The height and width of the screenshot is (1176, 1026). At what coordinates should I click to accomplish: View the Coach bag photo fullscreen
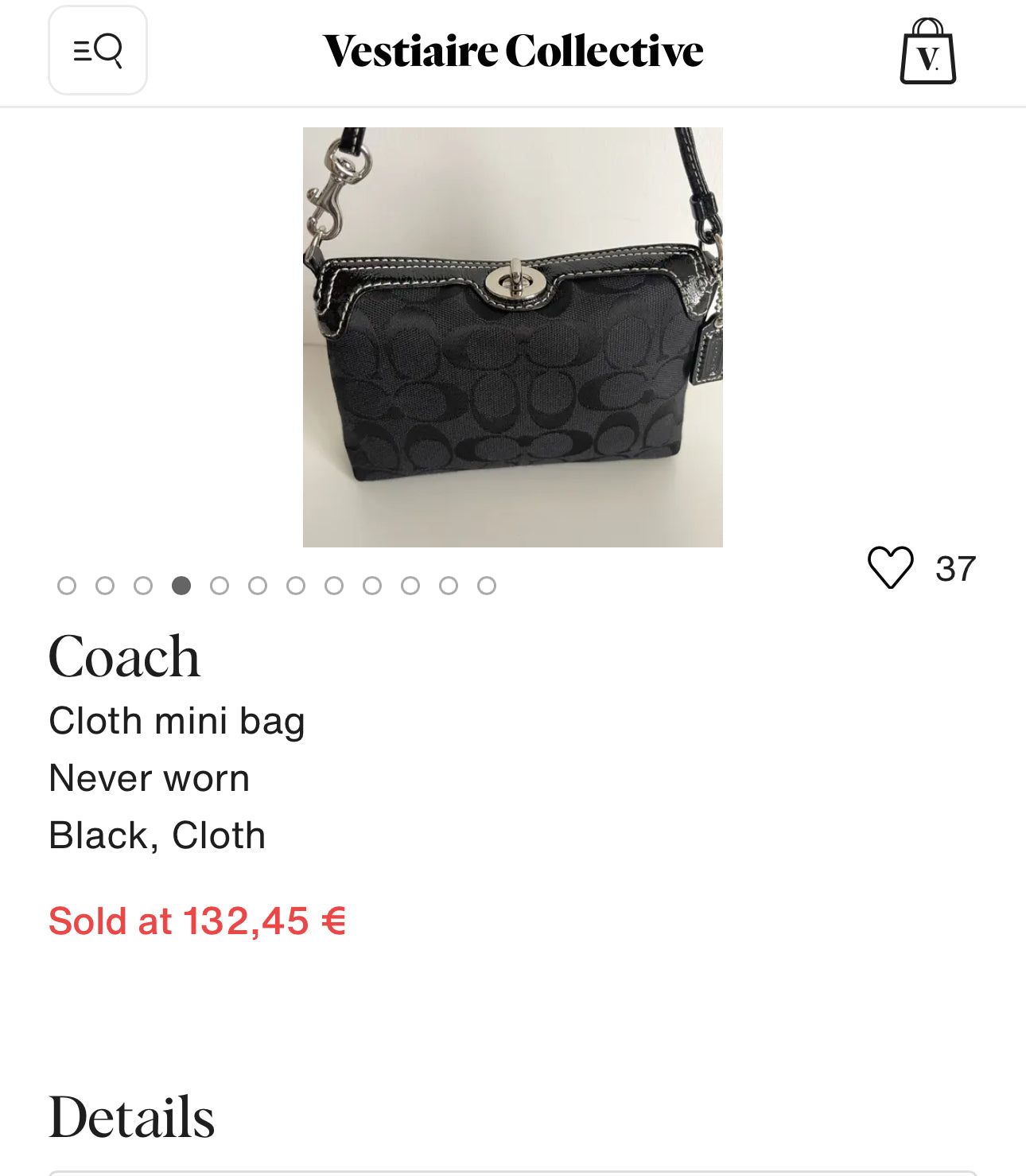tap(512, 337)
